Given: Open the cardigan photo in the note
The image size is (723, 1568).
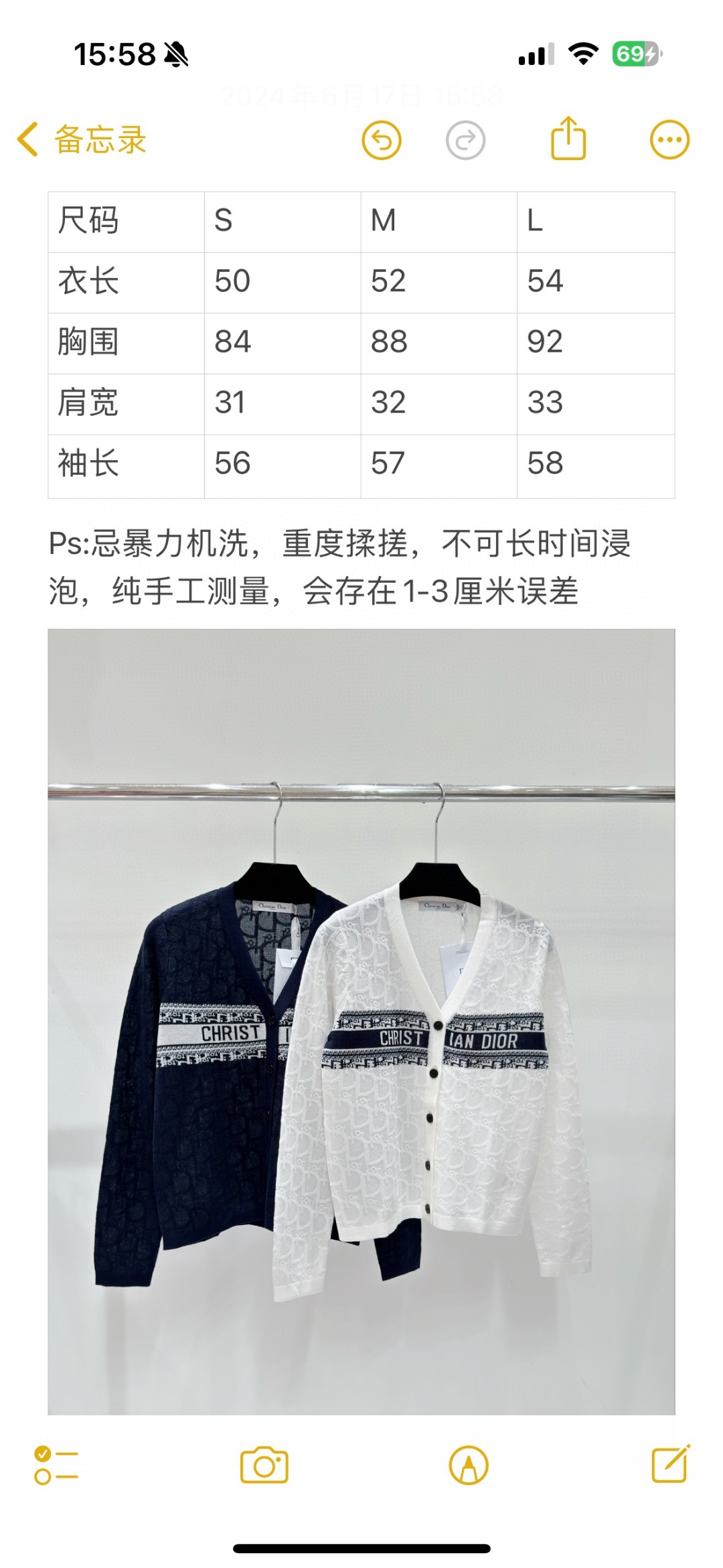Looking at the screenshot, I should click(361, 1021).
